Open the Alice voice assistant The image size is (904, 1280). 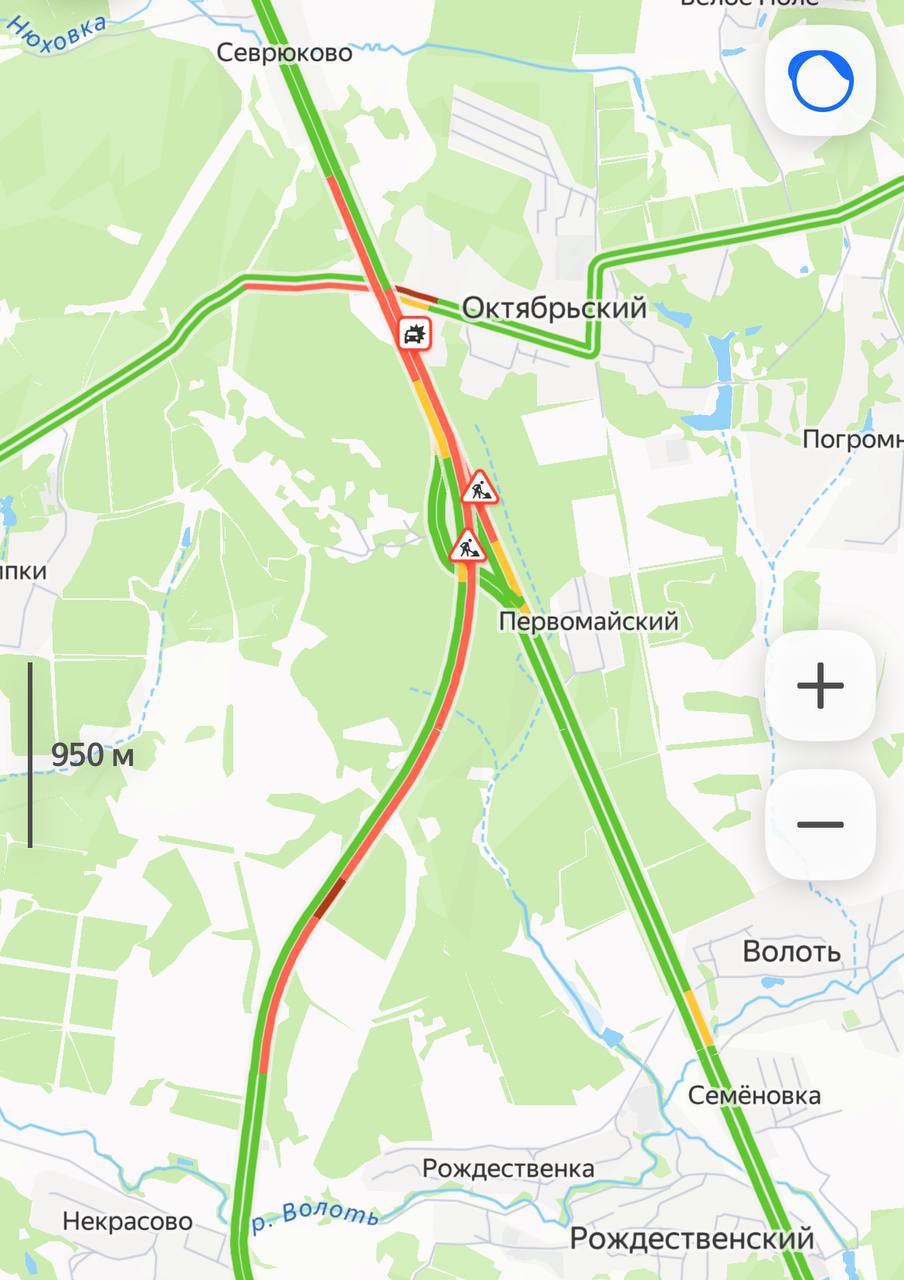pos(820,81)
